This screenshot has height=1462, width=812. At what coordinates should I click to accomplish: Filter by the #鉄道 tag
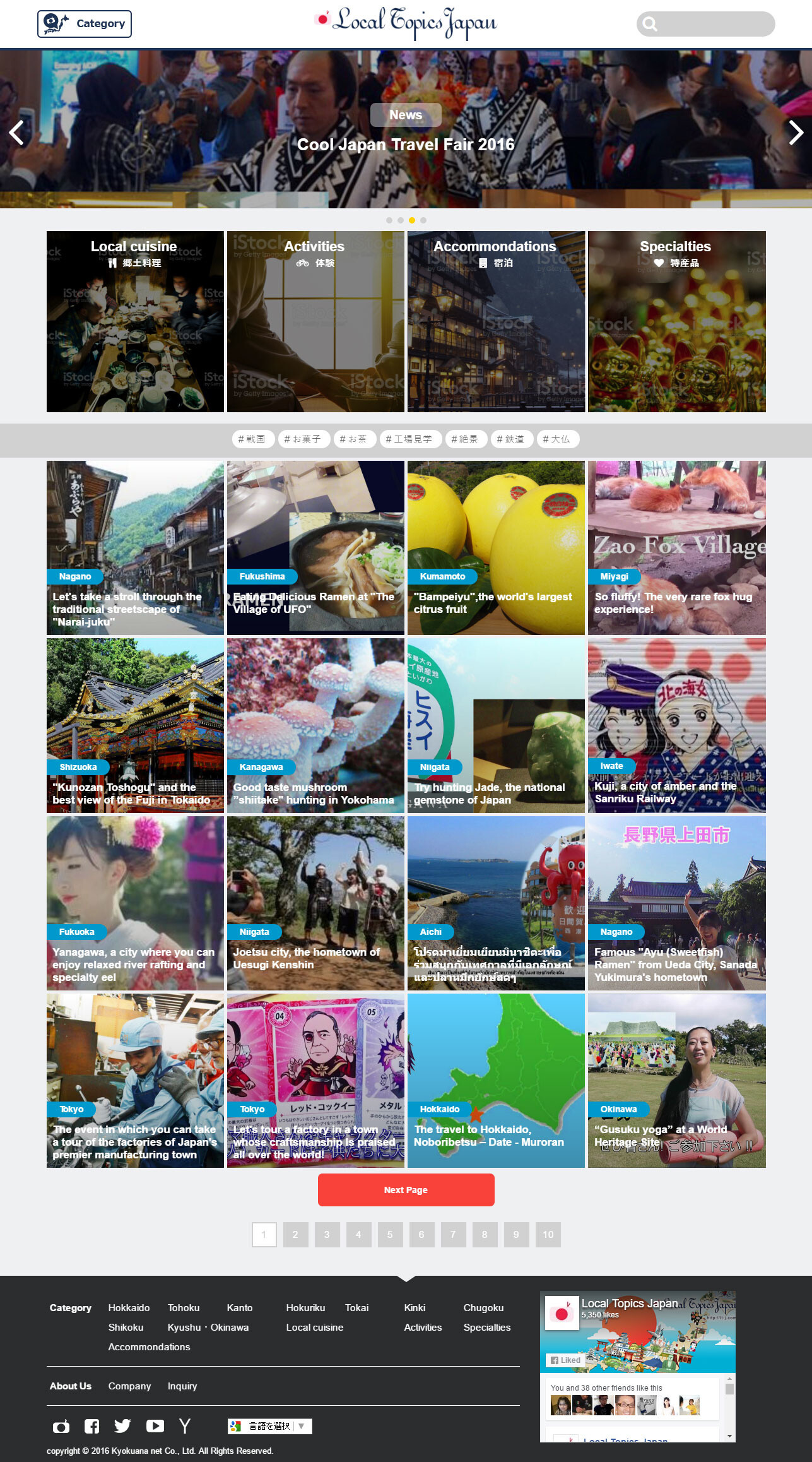(511, 439)
